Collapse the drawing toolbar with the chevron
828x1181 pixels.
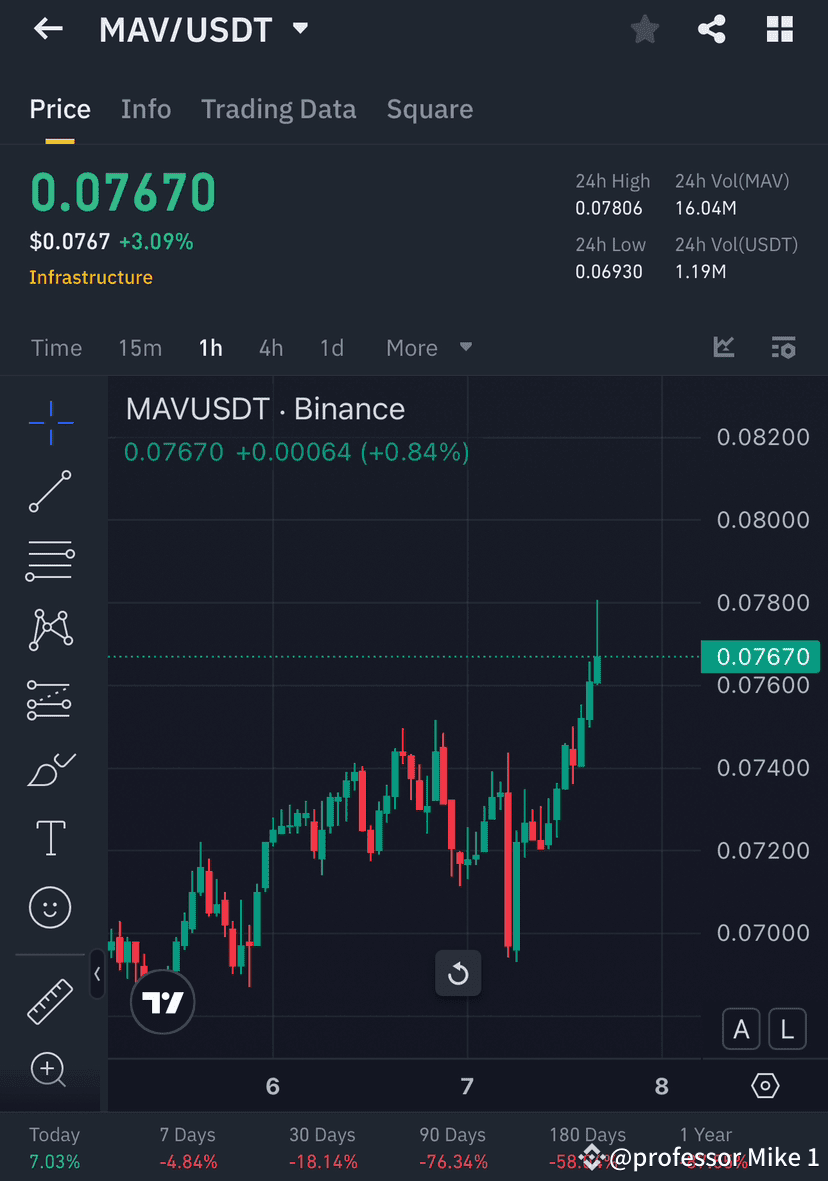coord(97,975)
